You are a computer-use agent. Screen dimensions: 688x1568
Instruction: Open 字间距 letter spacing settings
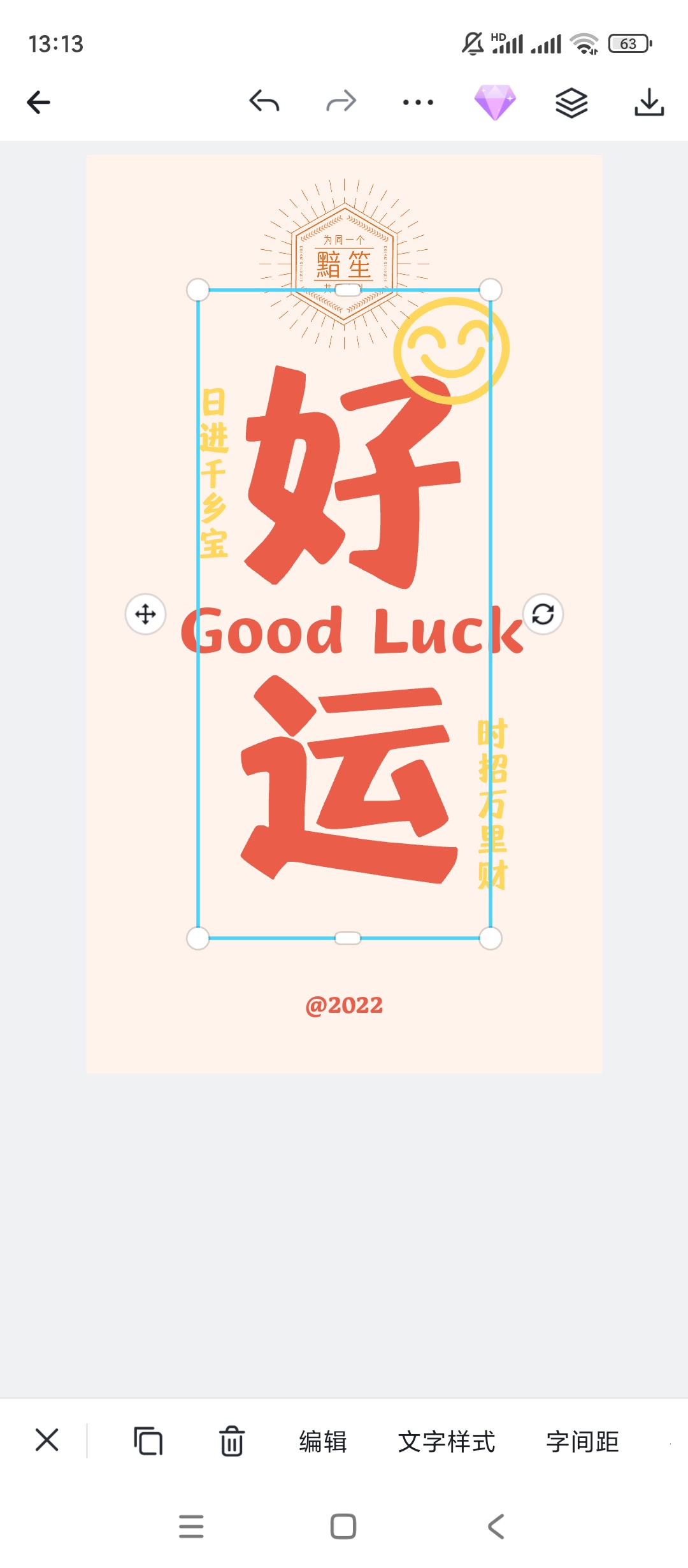(582, 1442)
